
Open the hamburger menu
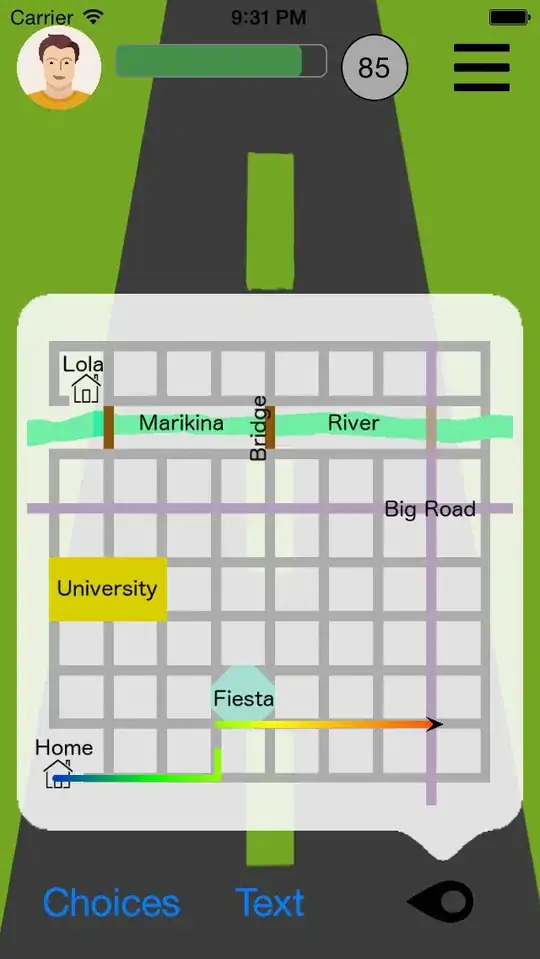tap(481, 68)
